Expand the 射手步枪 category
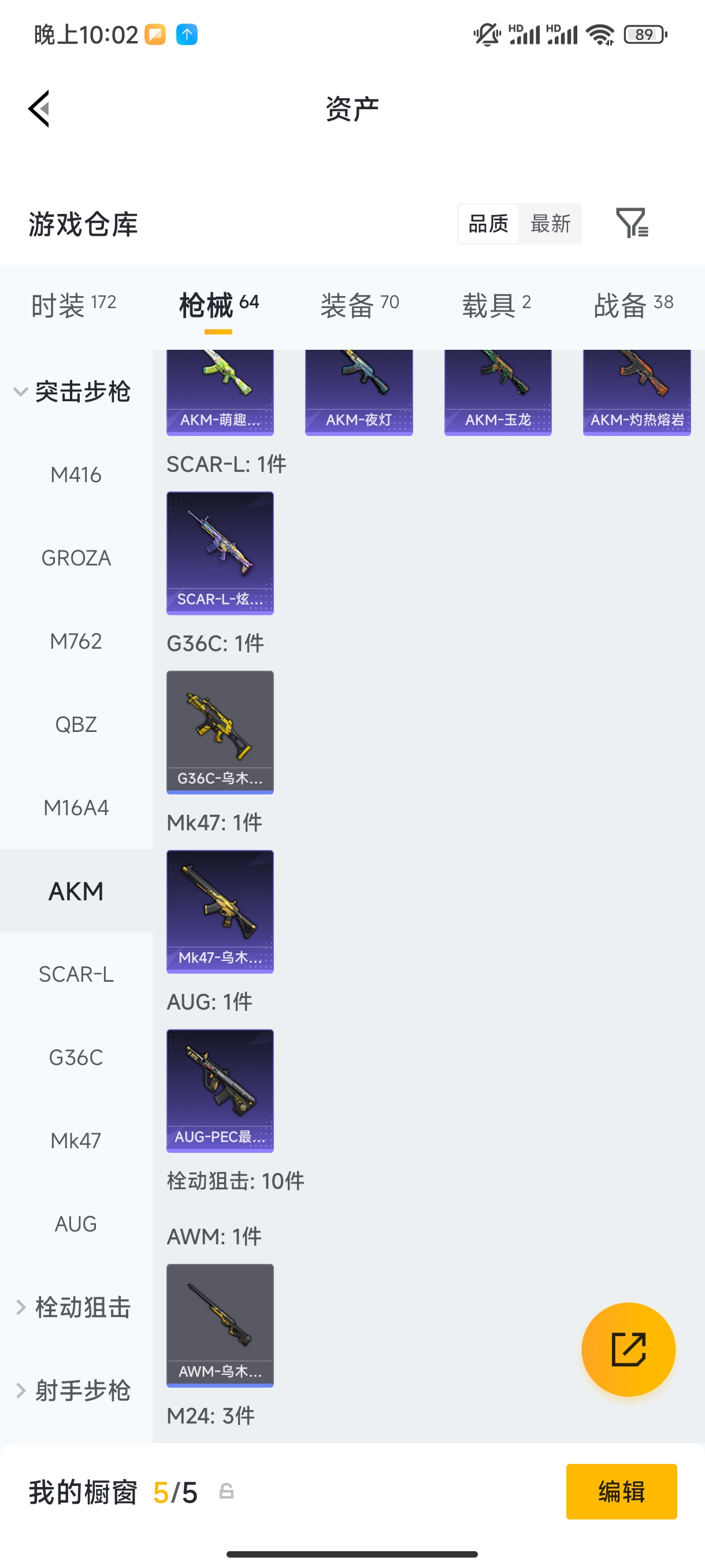Viewport: 705px width, 1568px height. 74,1391
